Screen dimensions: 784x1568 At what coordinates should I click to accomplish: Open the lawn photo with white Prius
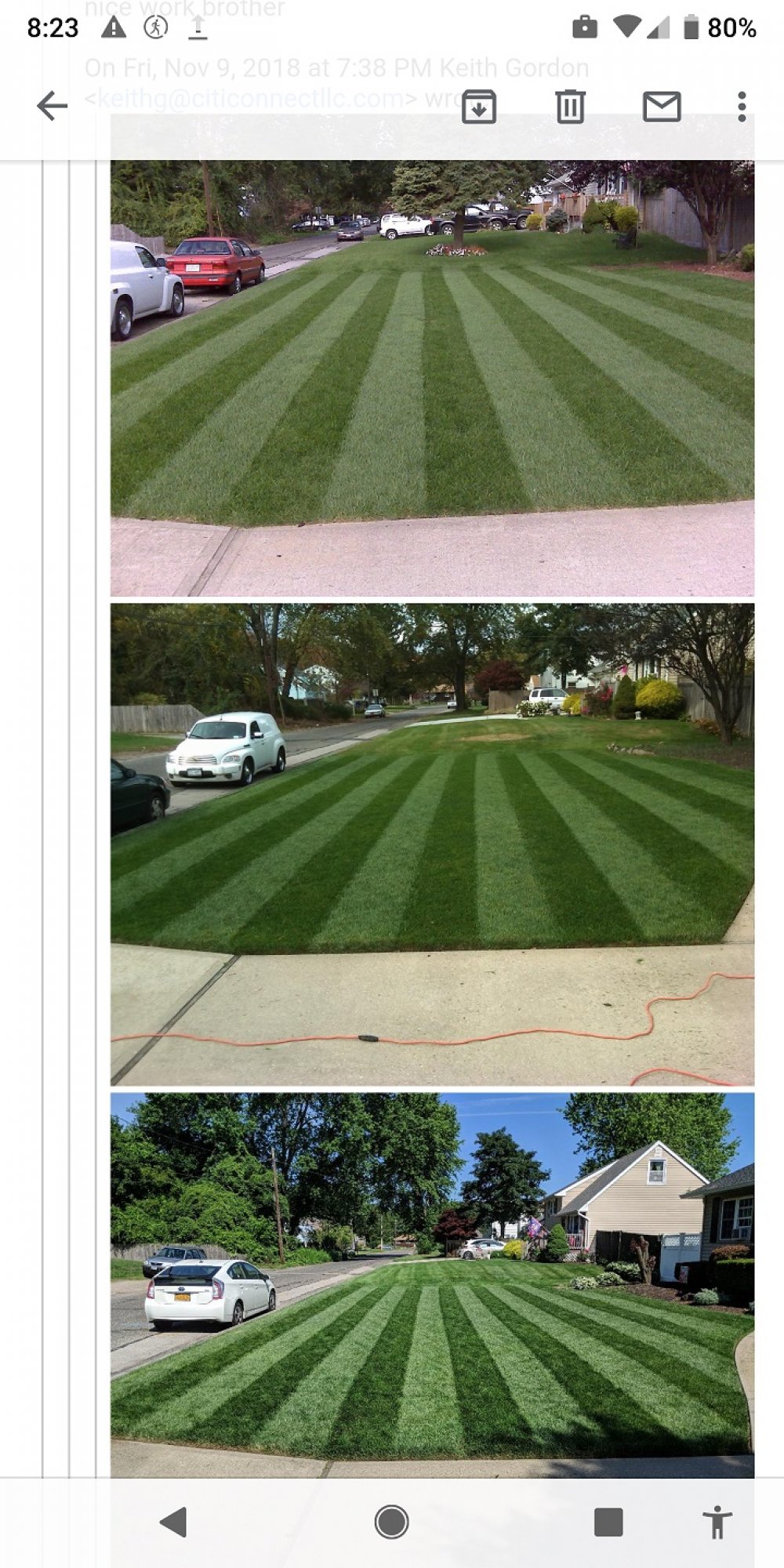[432, 1284]
